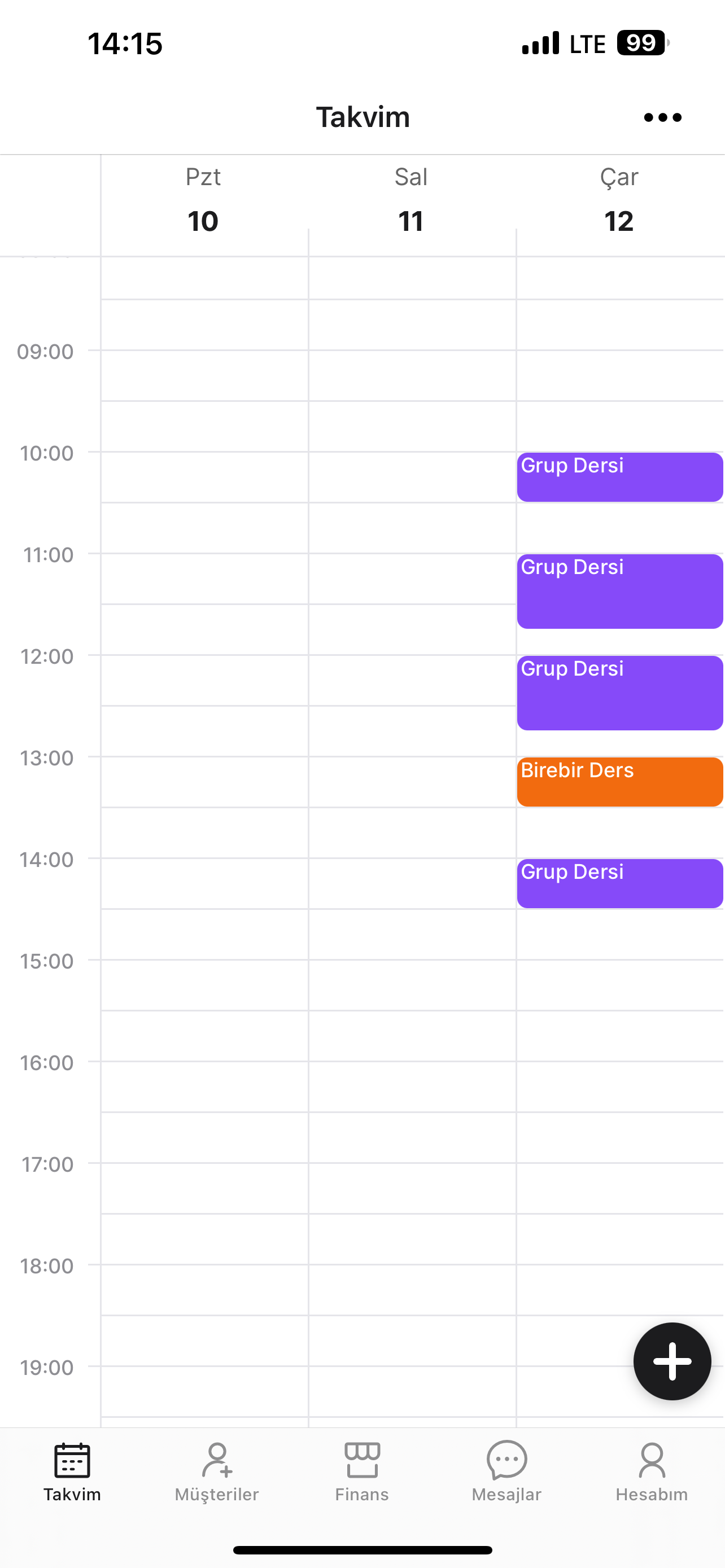Tap the plus button to add event
725x1568 pixels.
point(671,1361)
